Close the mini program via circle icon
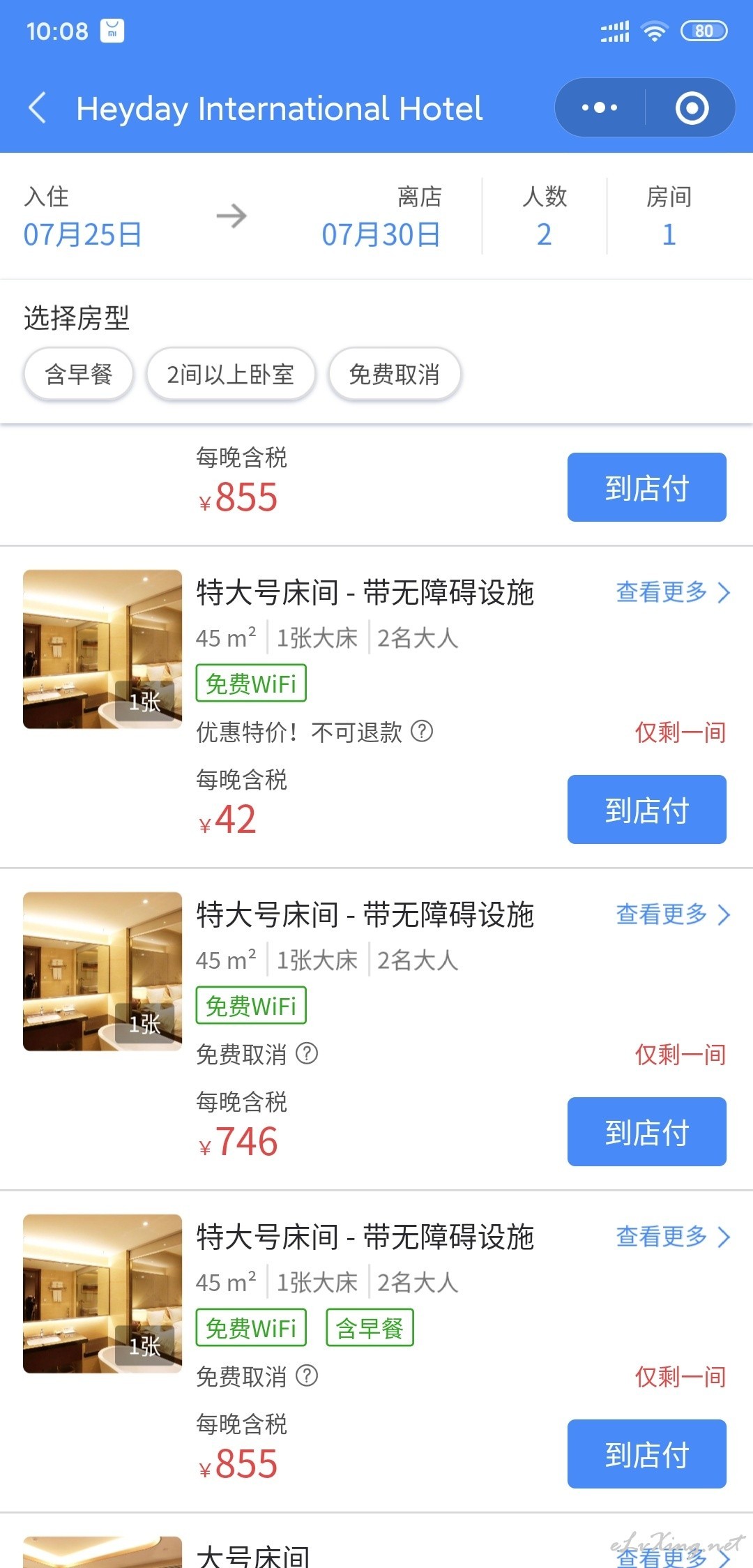The height and width of the screenshot is (1568, 753). (692, 108)
